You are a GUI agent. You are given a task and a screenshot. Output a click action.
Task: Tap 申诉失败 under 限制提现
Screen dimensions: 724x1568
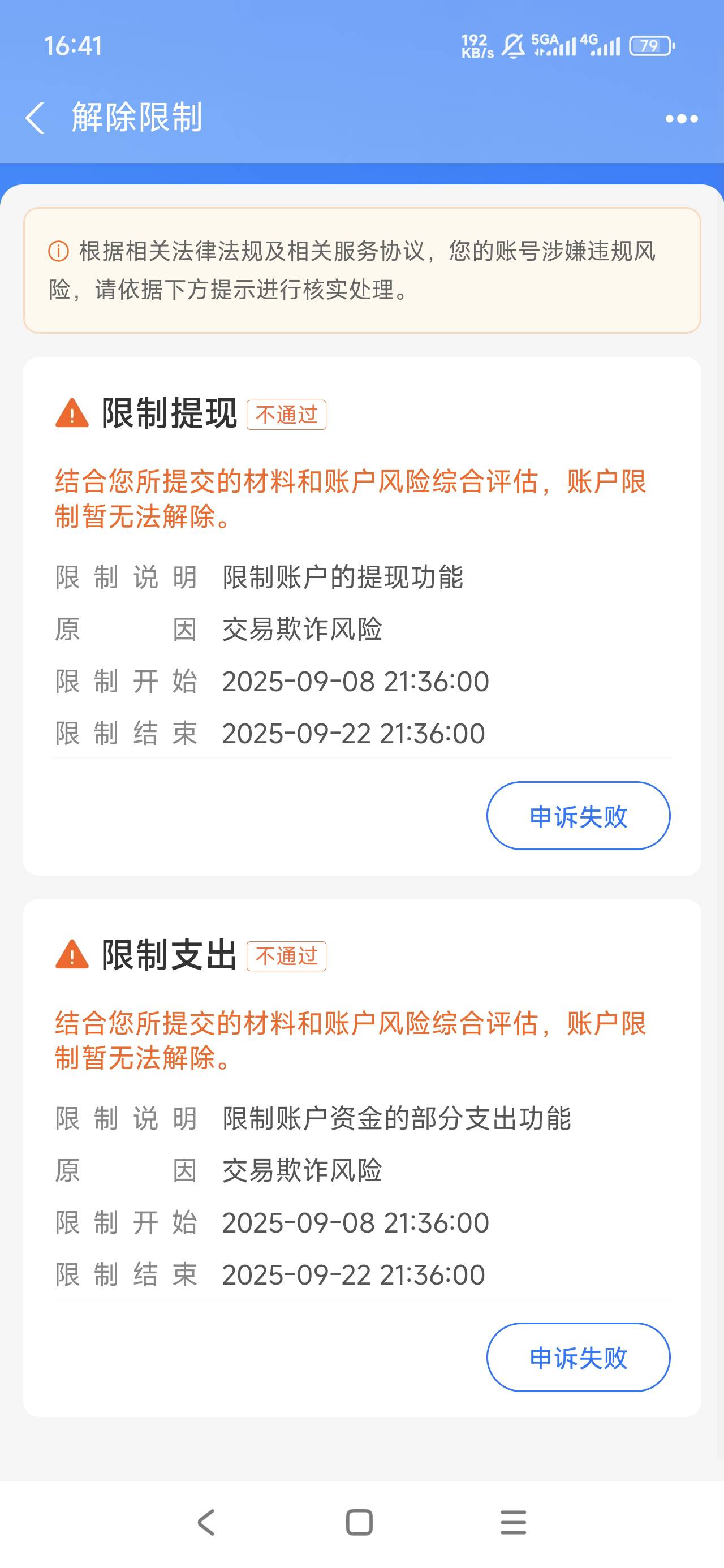pos(578,816)
